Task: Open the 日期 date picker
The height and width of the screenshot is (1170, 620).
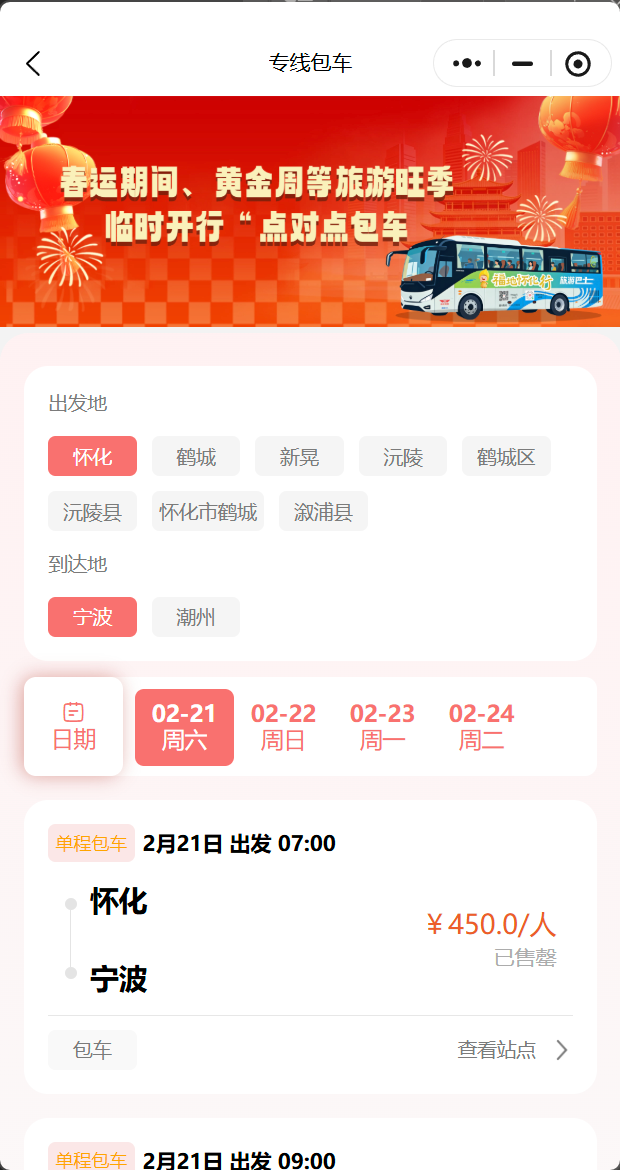Action: coord(74,727)
